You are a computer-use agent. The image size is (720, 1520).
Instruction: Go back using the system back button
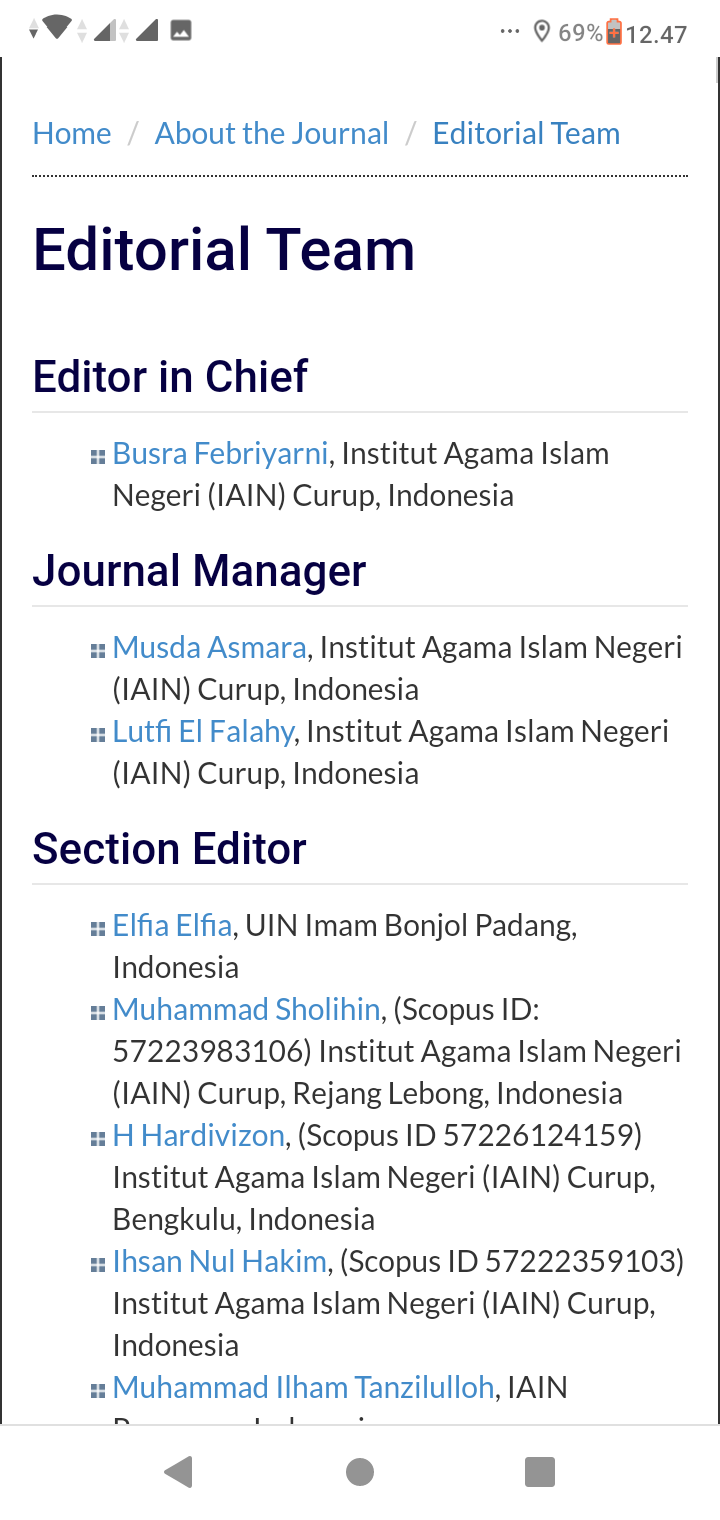[x=179, y=1471]
